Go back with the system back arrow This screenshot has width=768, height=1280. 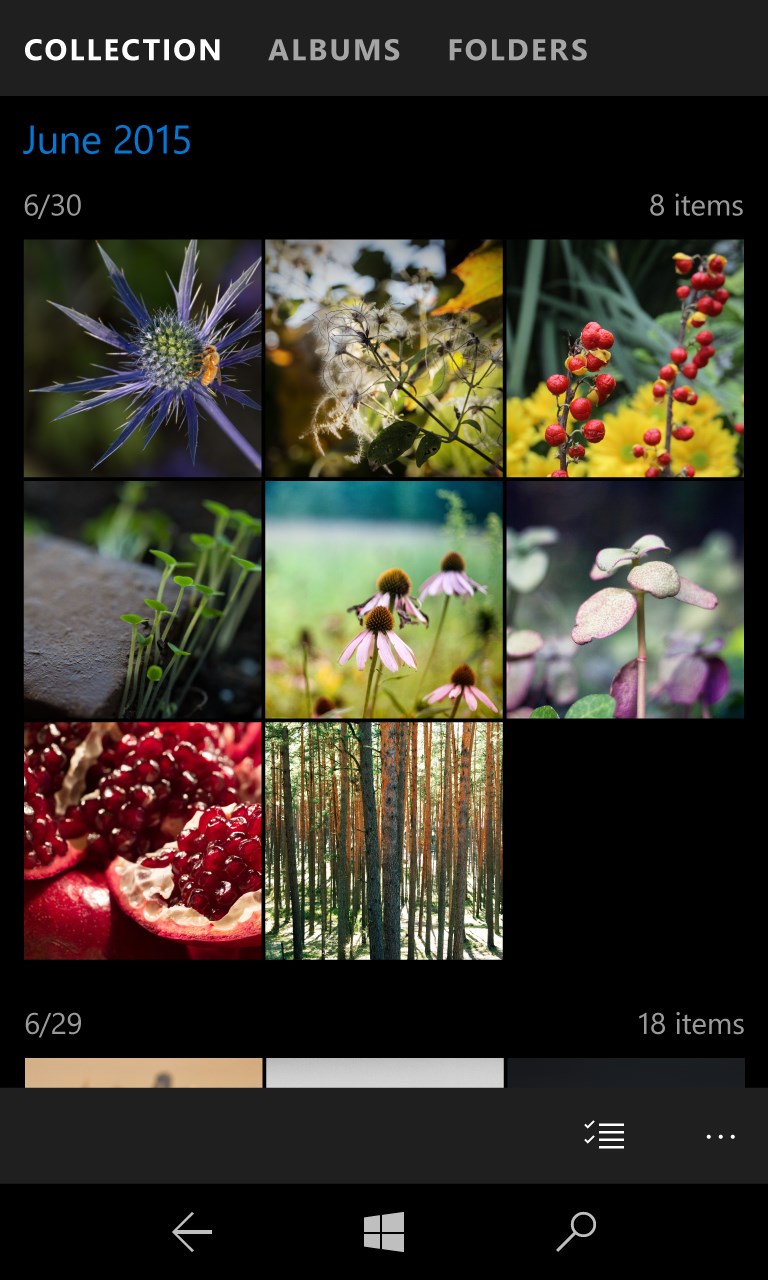click(192, 1232)
